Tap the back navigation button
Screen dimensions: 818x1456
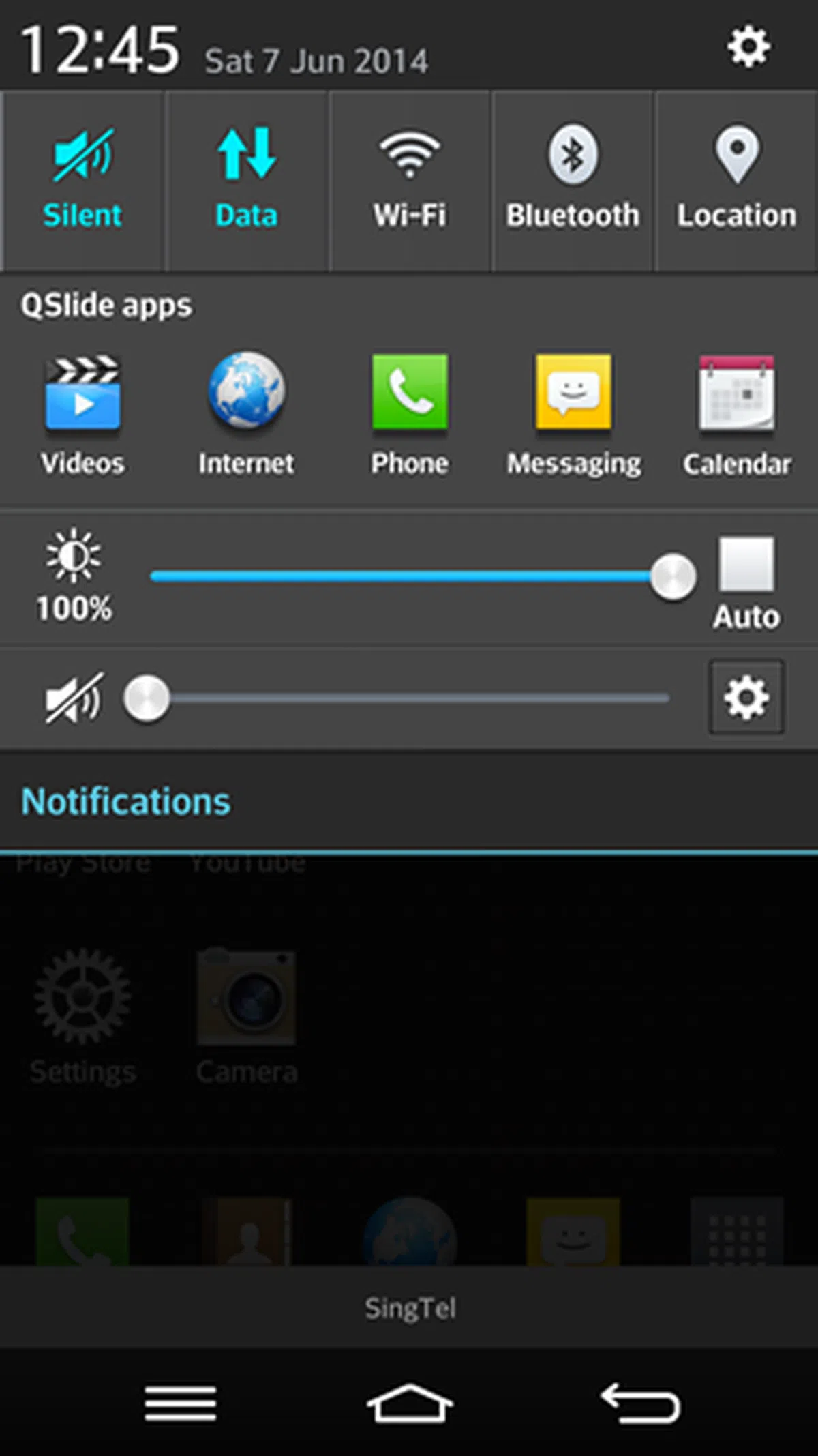point(639,1403)
